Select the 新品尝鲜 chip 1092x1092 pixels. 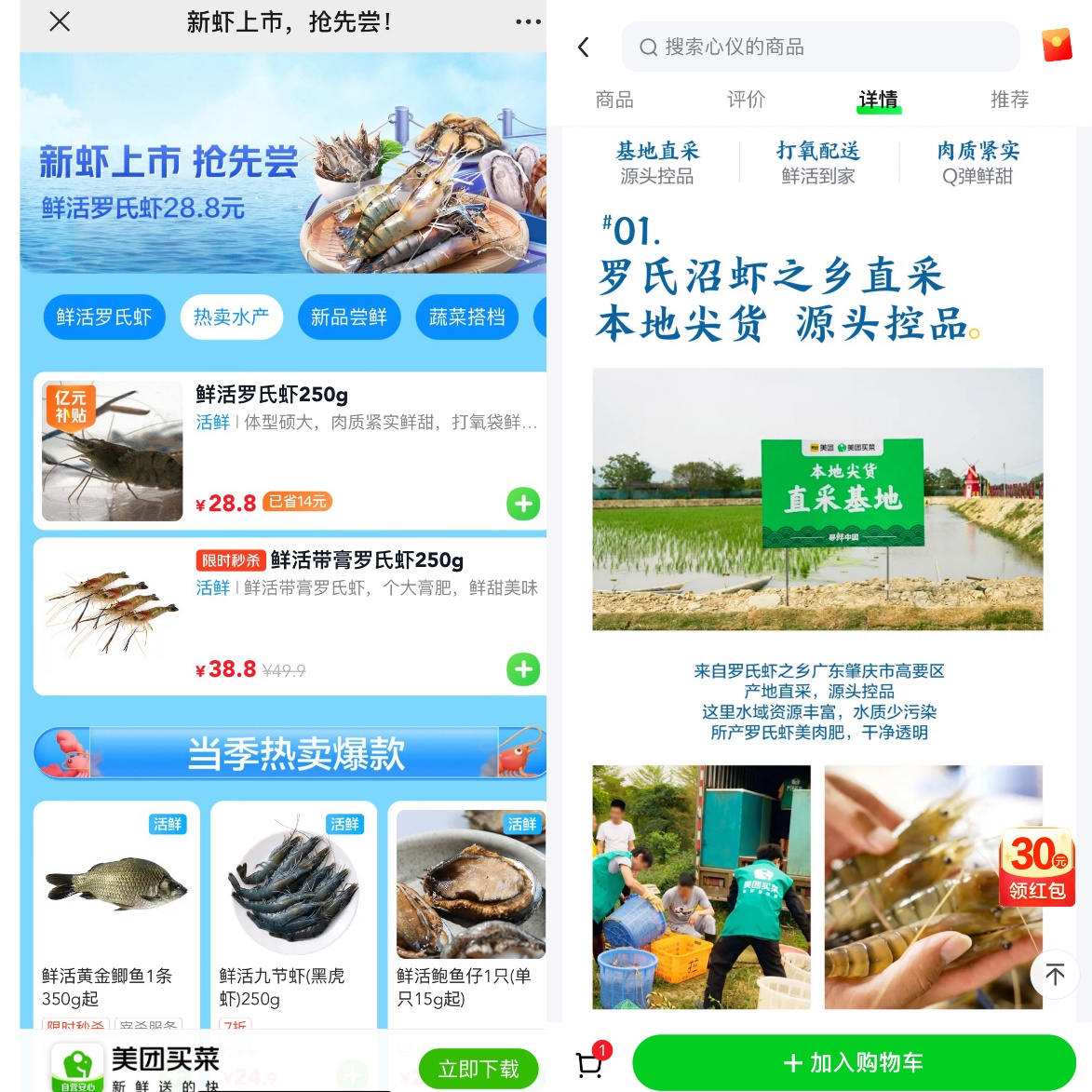[349, 317]
